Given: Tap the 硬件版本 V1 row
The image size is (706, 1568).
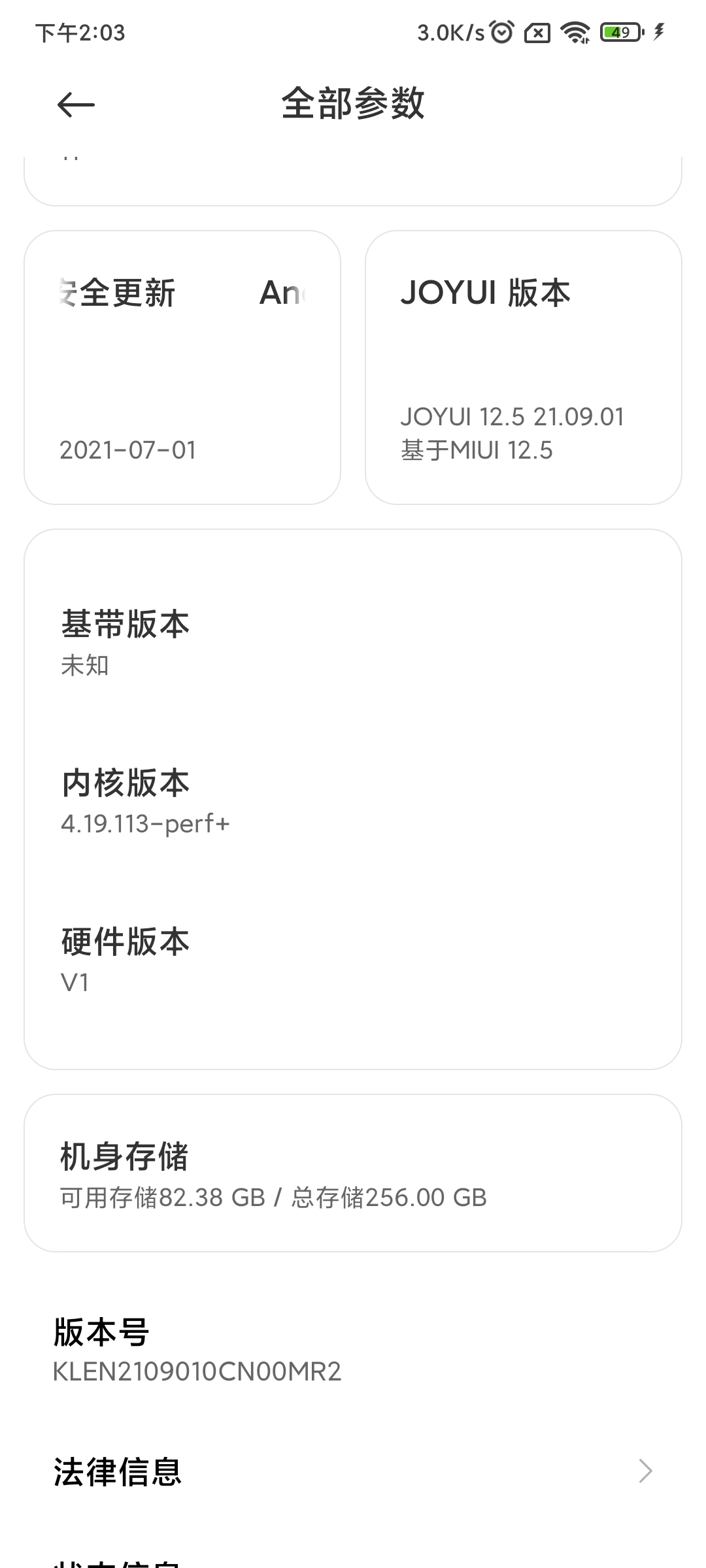Looking at the screenshot, I should [x=353, y=960].
